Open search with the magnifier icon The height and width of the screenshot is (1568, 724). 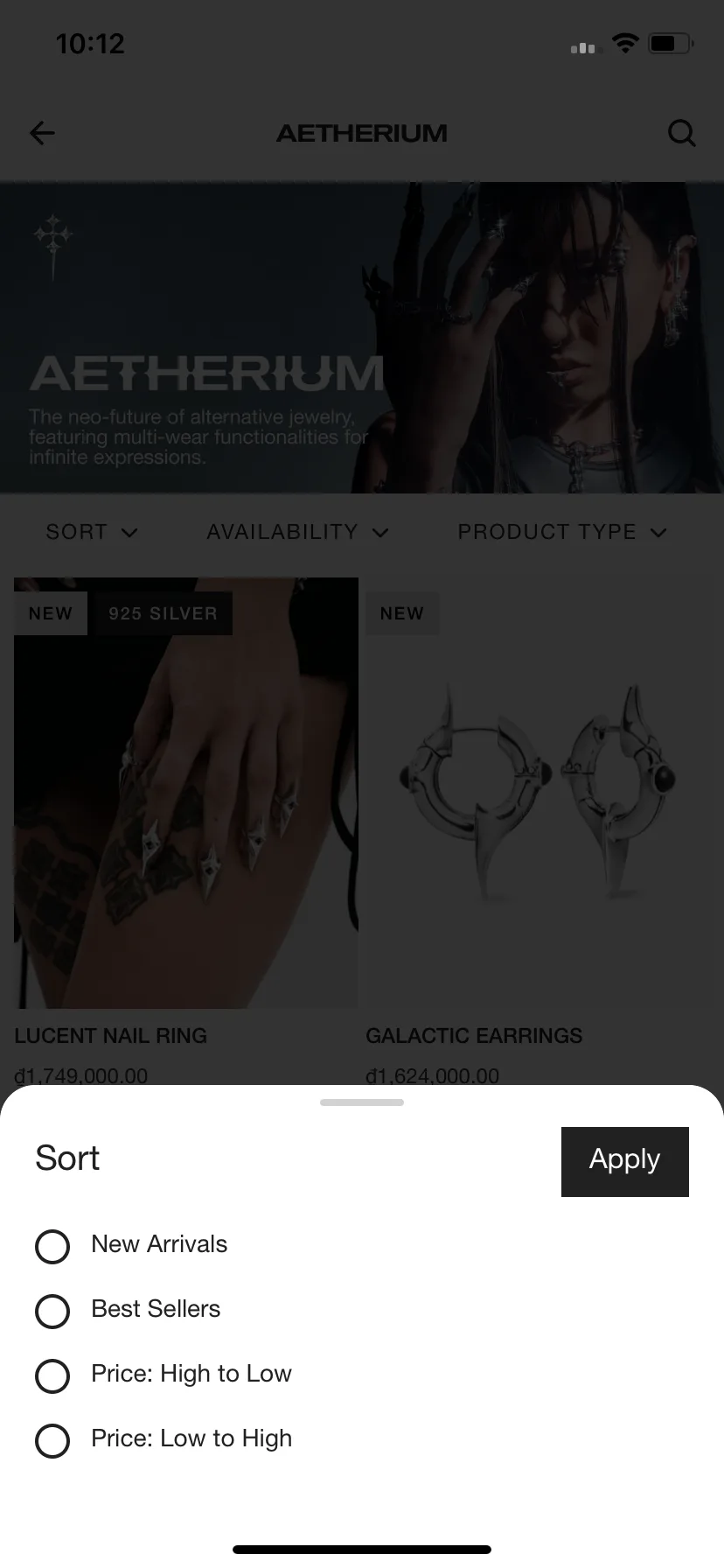point(681,133)
